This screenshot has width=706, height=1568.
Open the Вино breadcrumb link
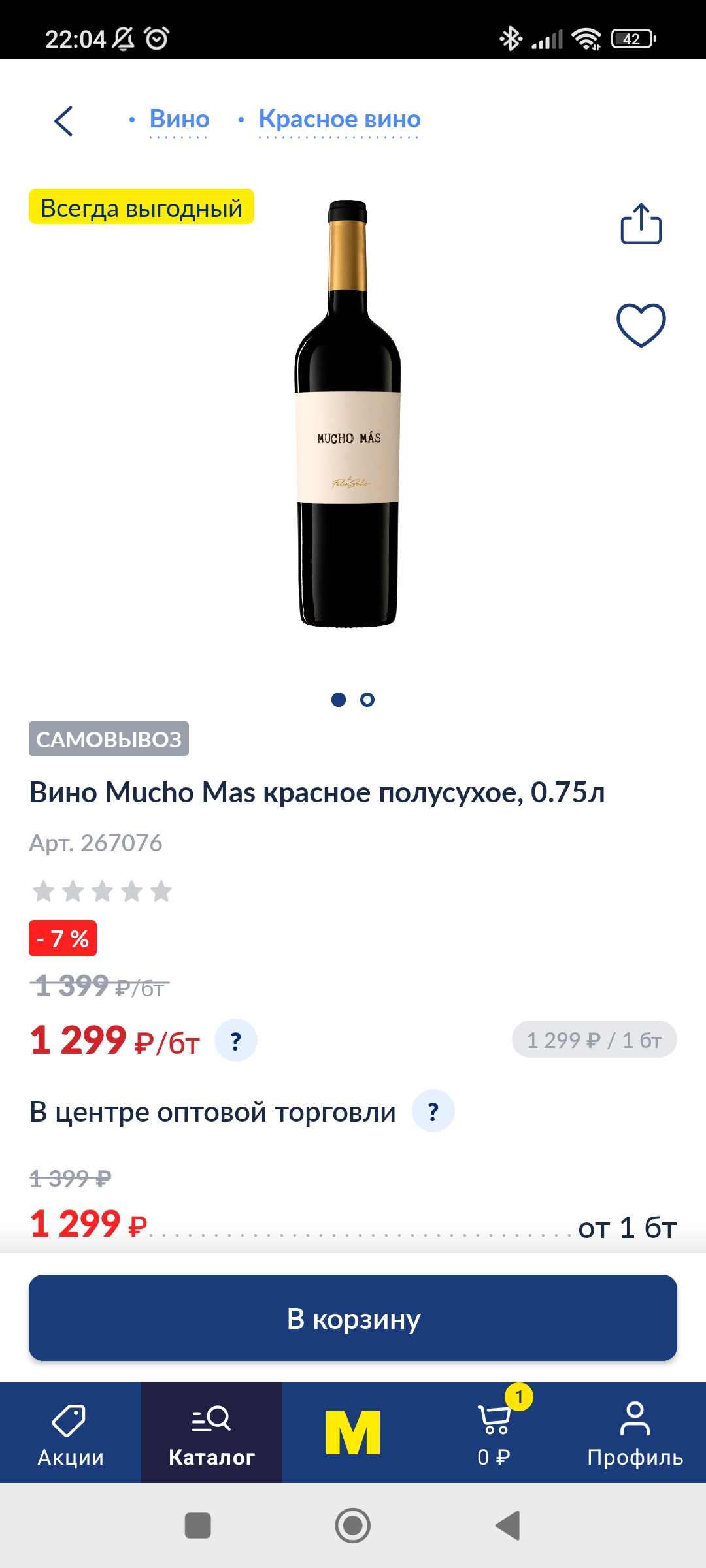pyautogui.click(x=179, y=120)
